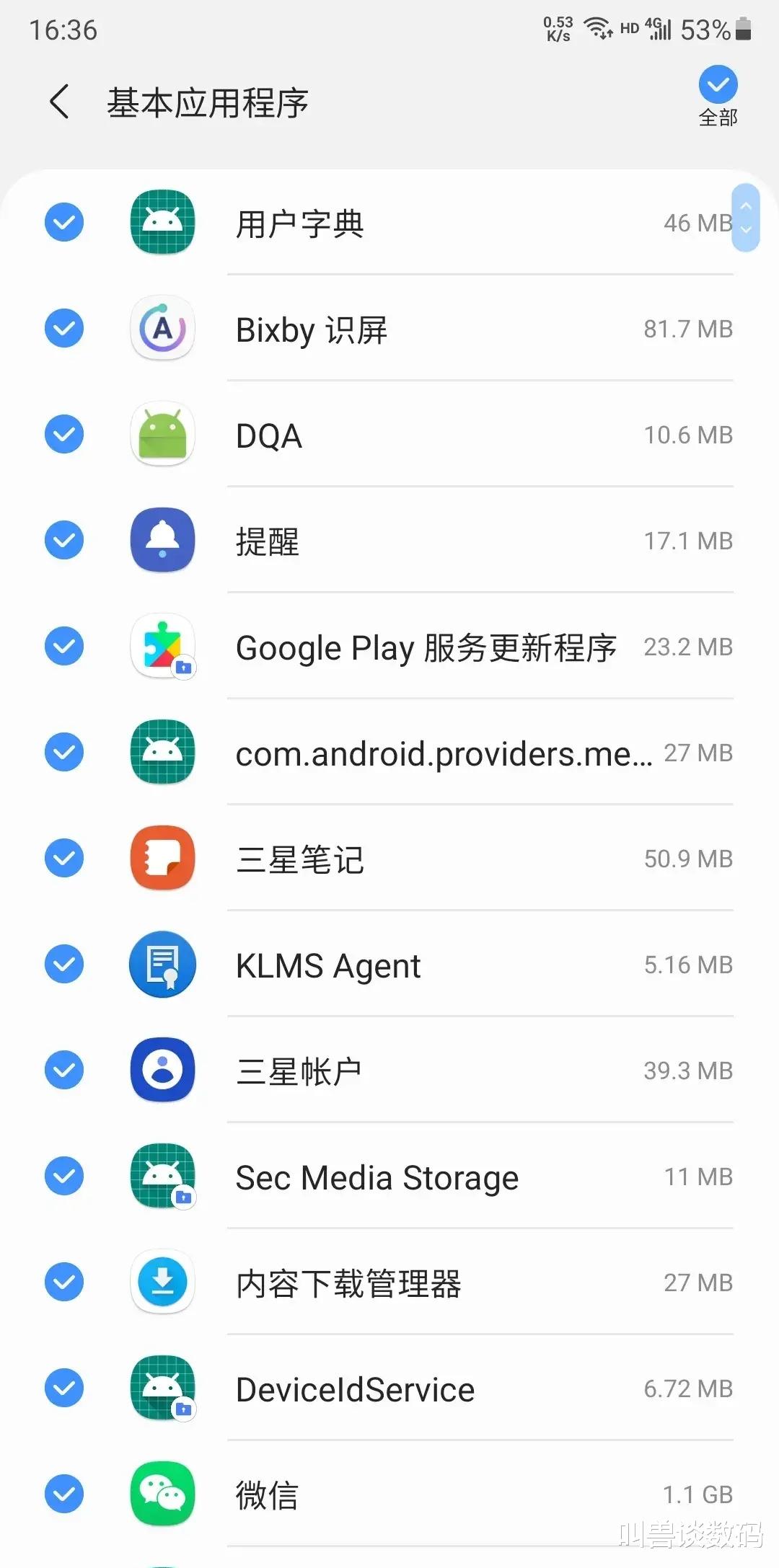Tap the 用户字典 green grid icon

[162, 223]
